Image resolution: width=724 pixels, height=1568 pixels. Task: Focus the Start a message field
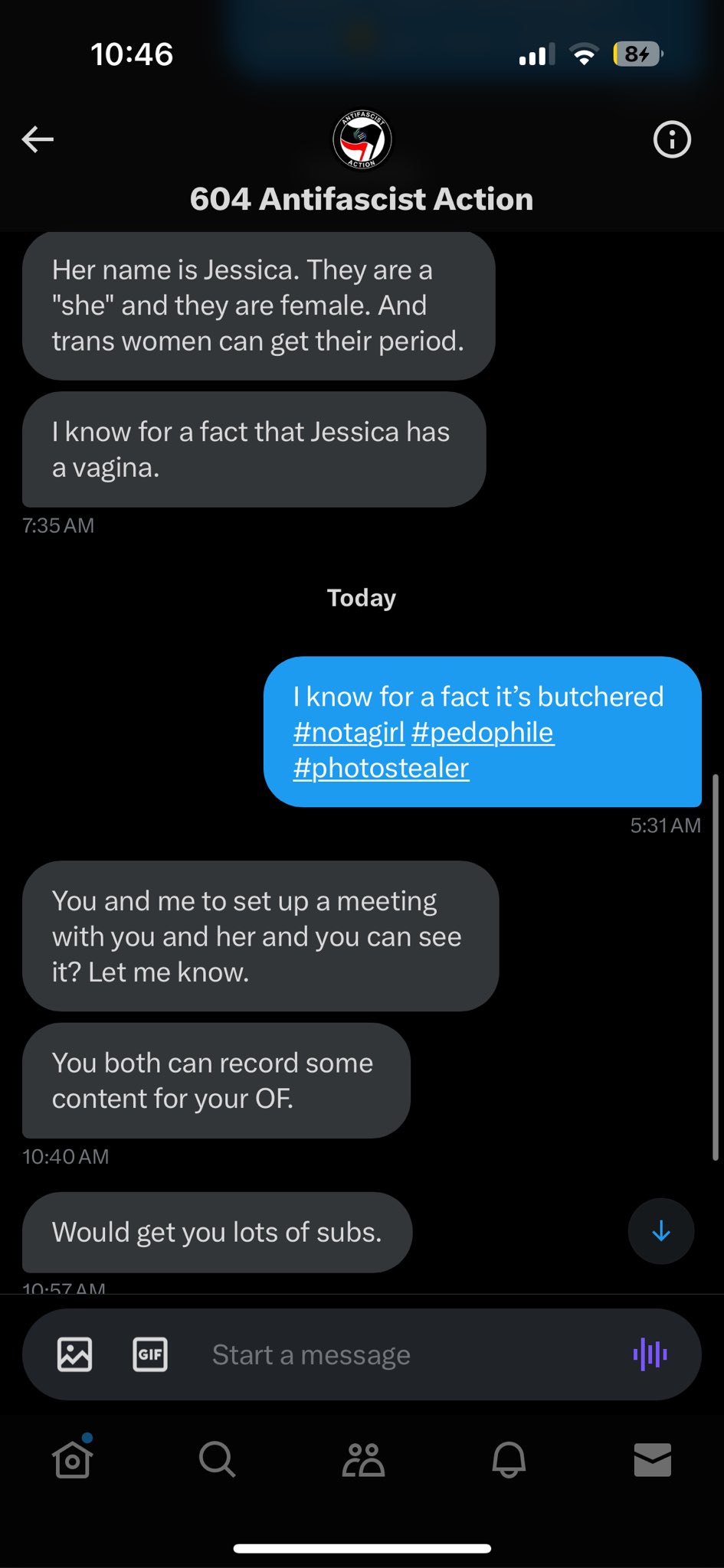click(406, 1354)
